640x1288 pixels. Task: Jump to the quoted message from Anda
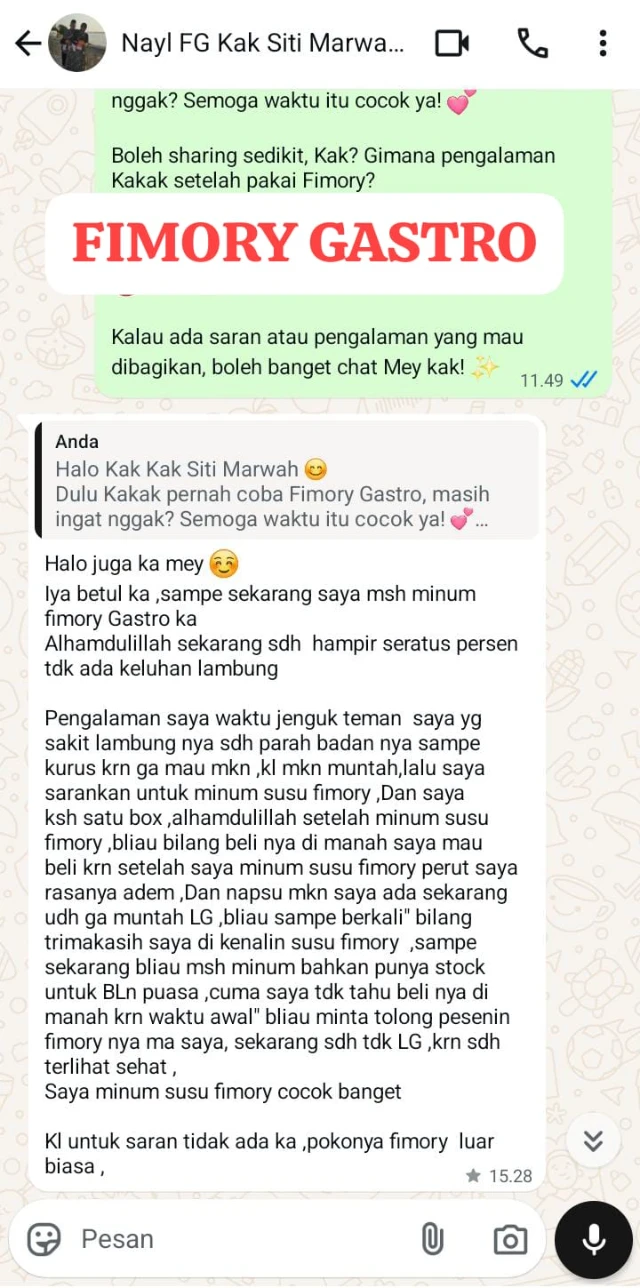pos(288,480)
